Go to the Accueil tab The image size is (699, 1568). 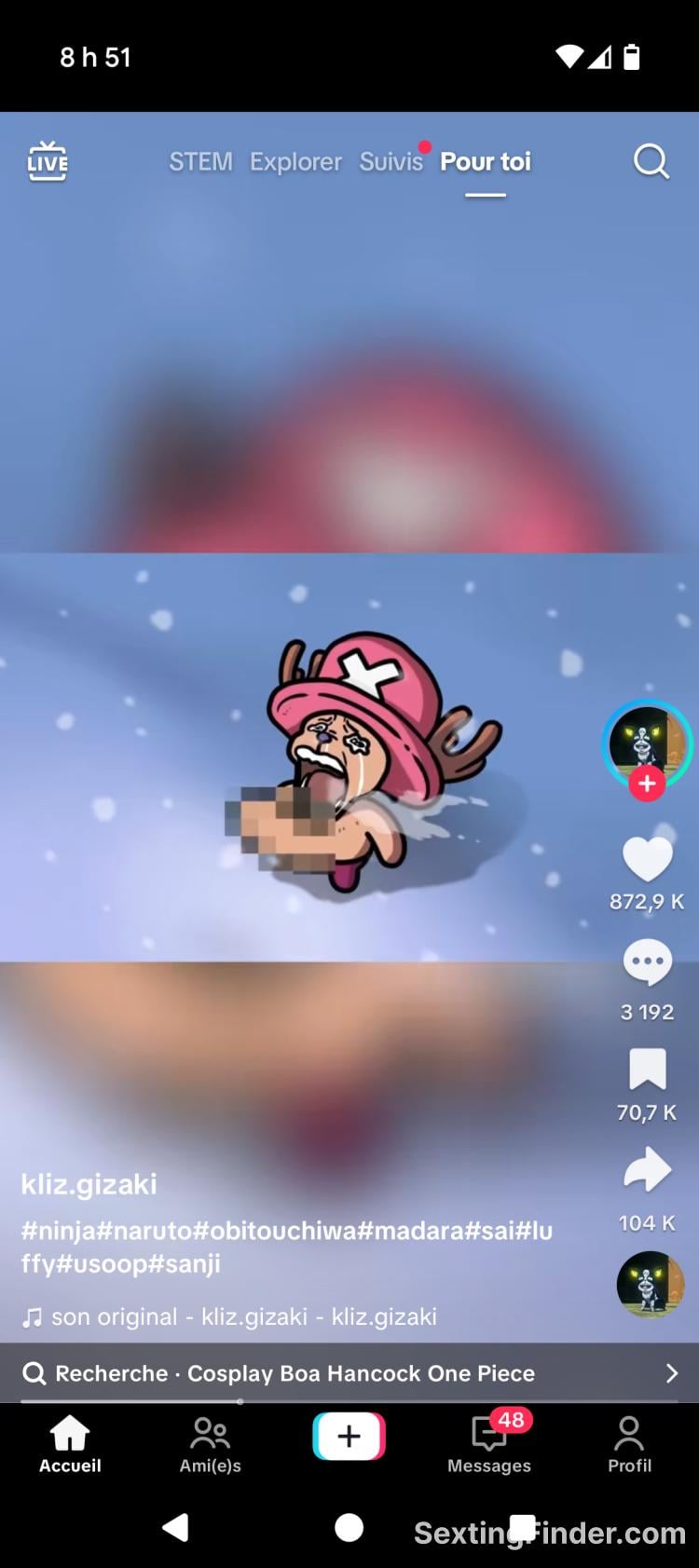click(70, 1444)
